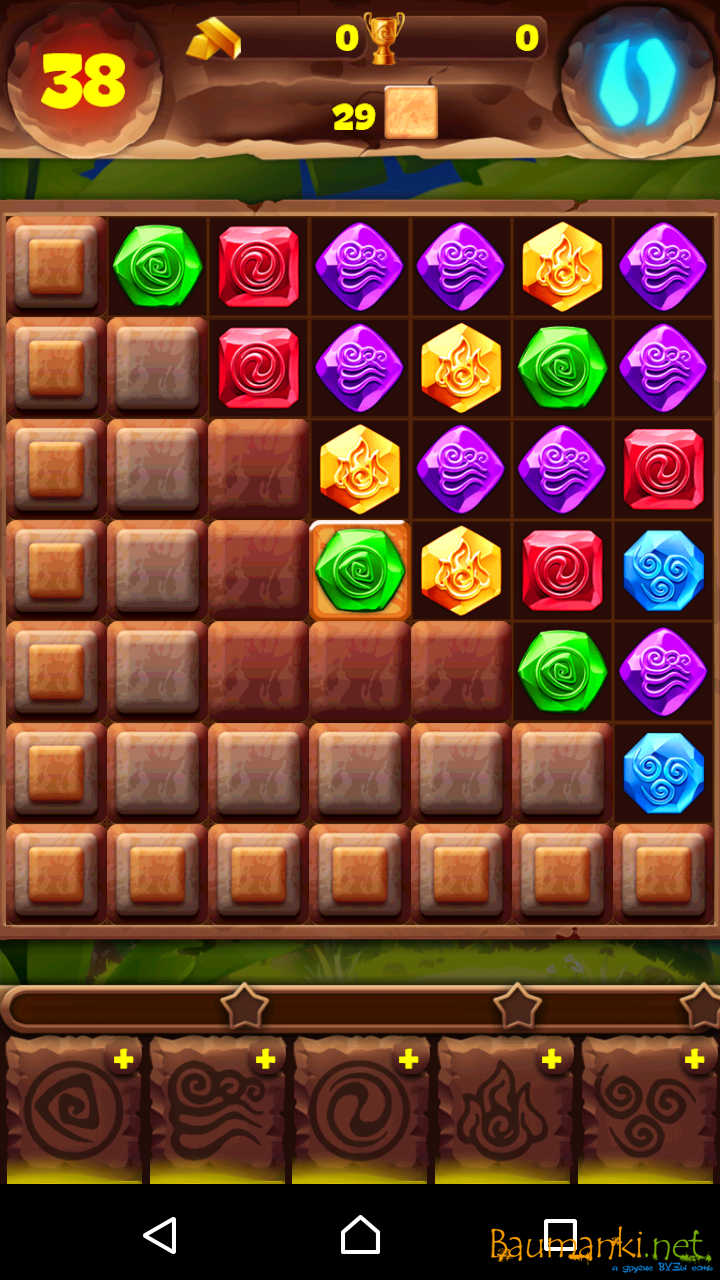Tap the highlighted green gem in the orange frame
This screenshot has width=720, height=1280.
click(360, 570)
